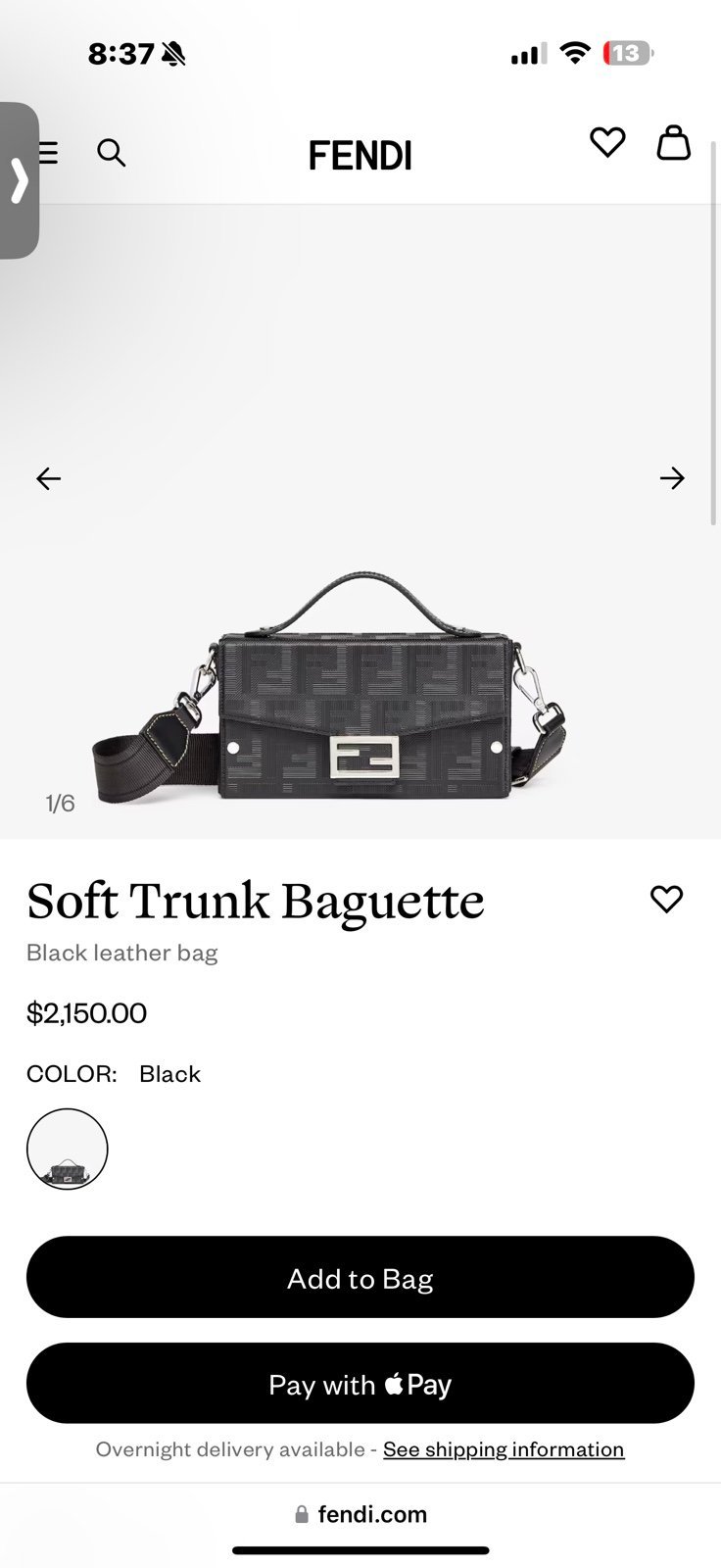The image size is (721, 1568).
Task: Open See shipping information link
Action: click(504, 1449)
